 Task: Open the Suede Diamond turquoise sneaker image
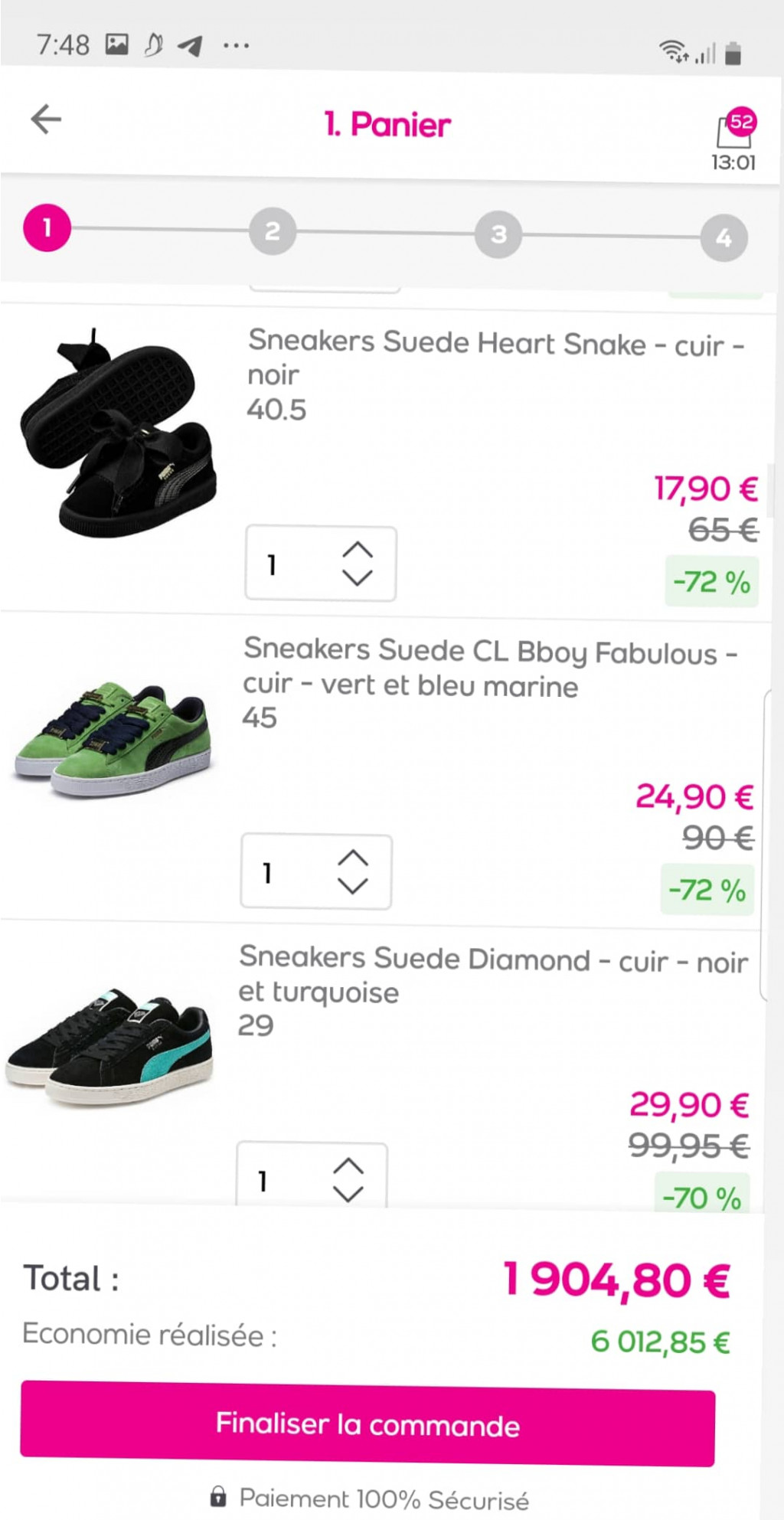[x=109, y=1045]
